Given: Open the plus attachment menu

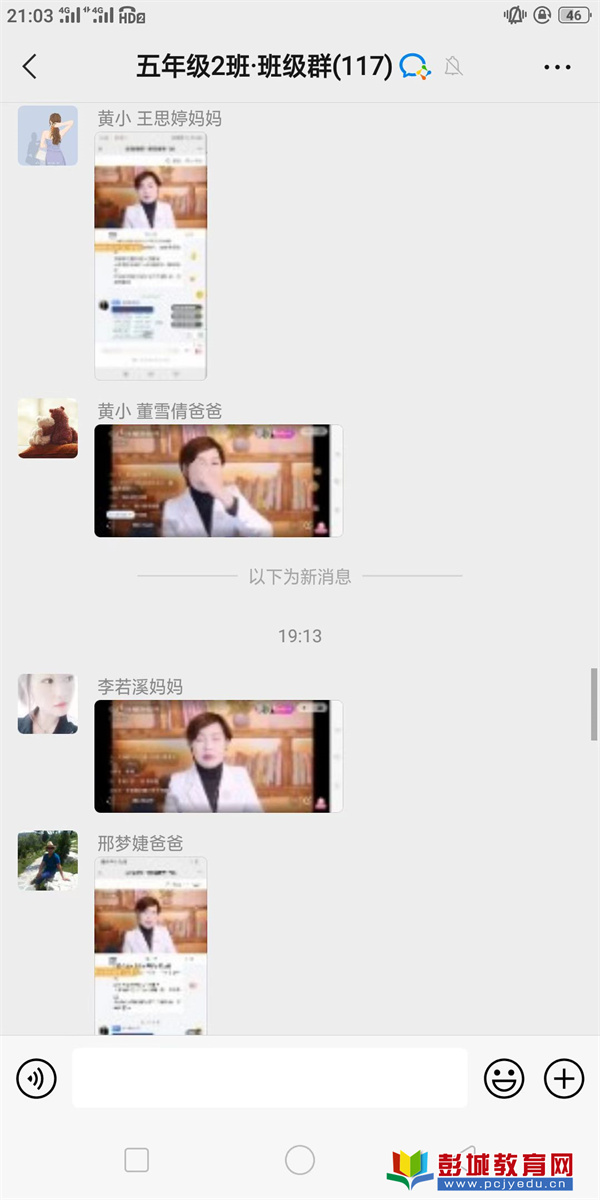Looking at the screenshot, I should pos(564,1078).
